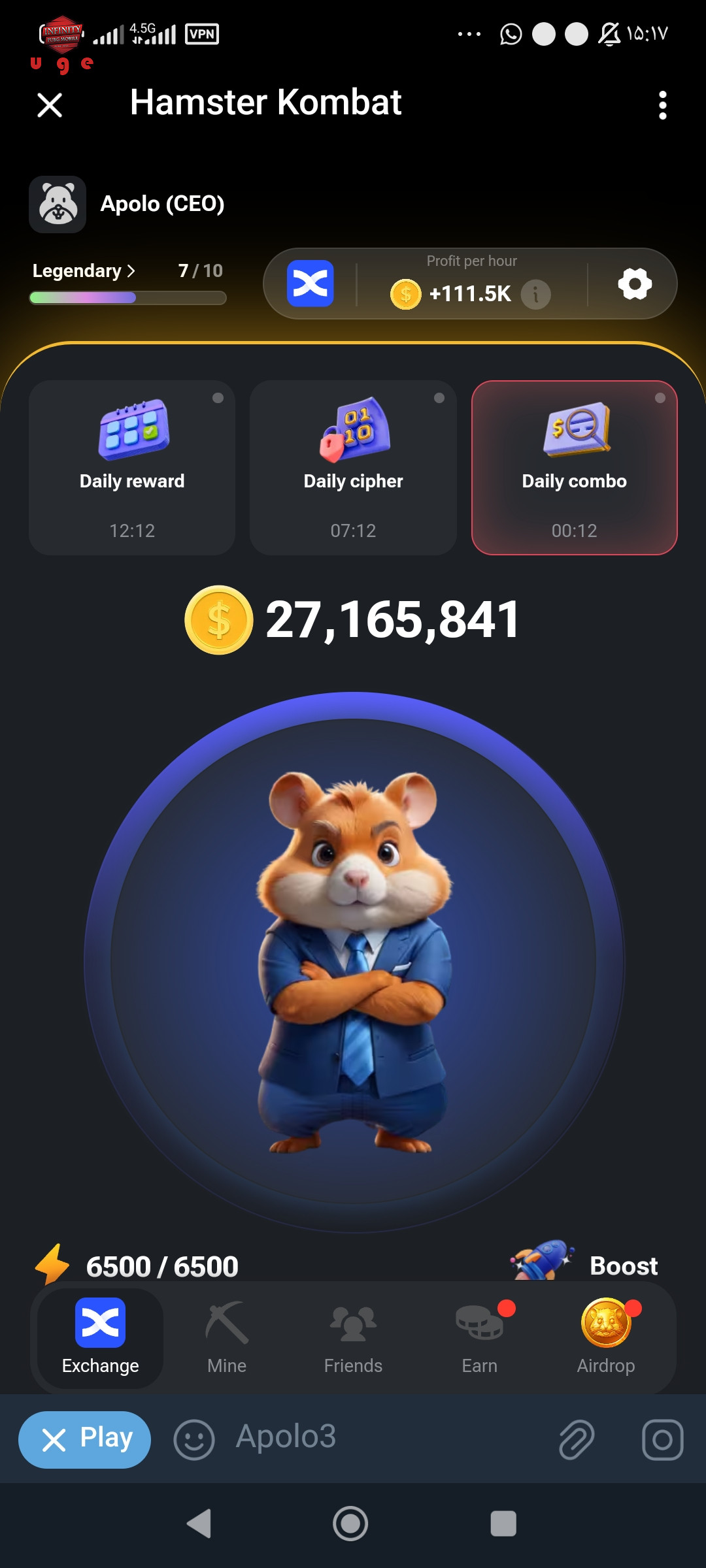Viewport: 706px width, 1568px height.
Task: Open the Daily cipher card
Action: [x=353, y=468]
